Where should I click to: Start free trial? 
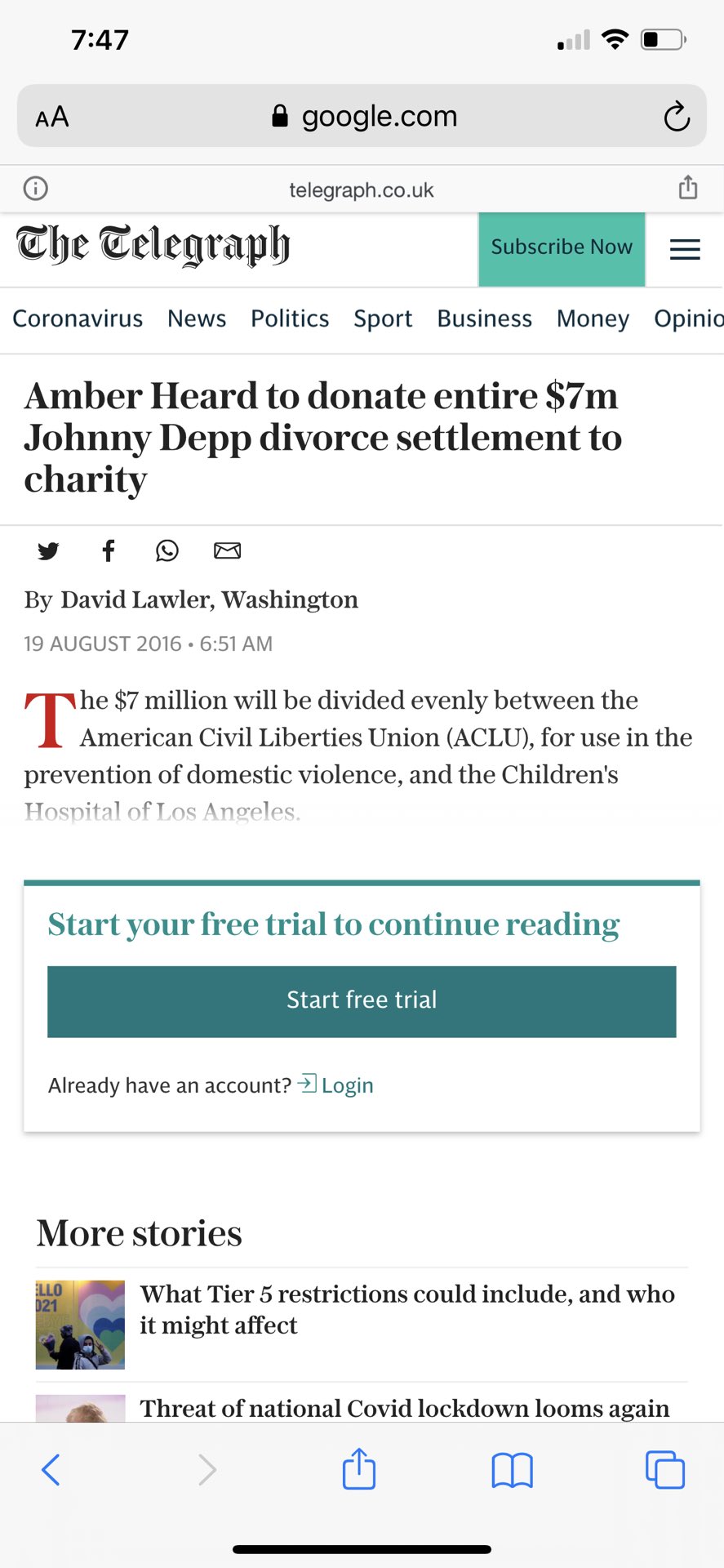(362, 1001)
